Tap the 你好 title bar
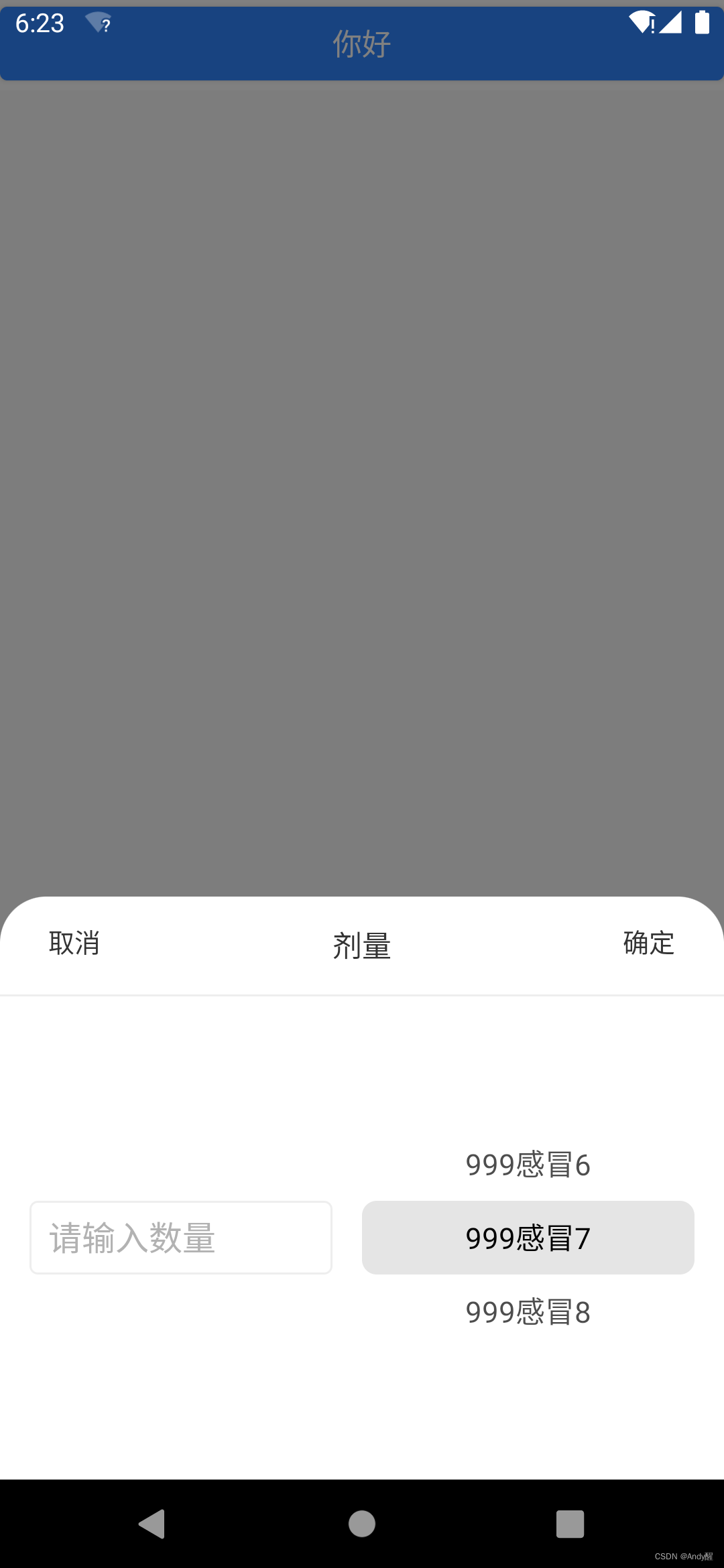The image size is (724, 1568). click(361, 42)
